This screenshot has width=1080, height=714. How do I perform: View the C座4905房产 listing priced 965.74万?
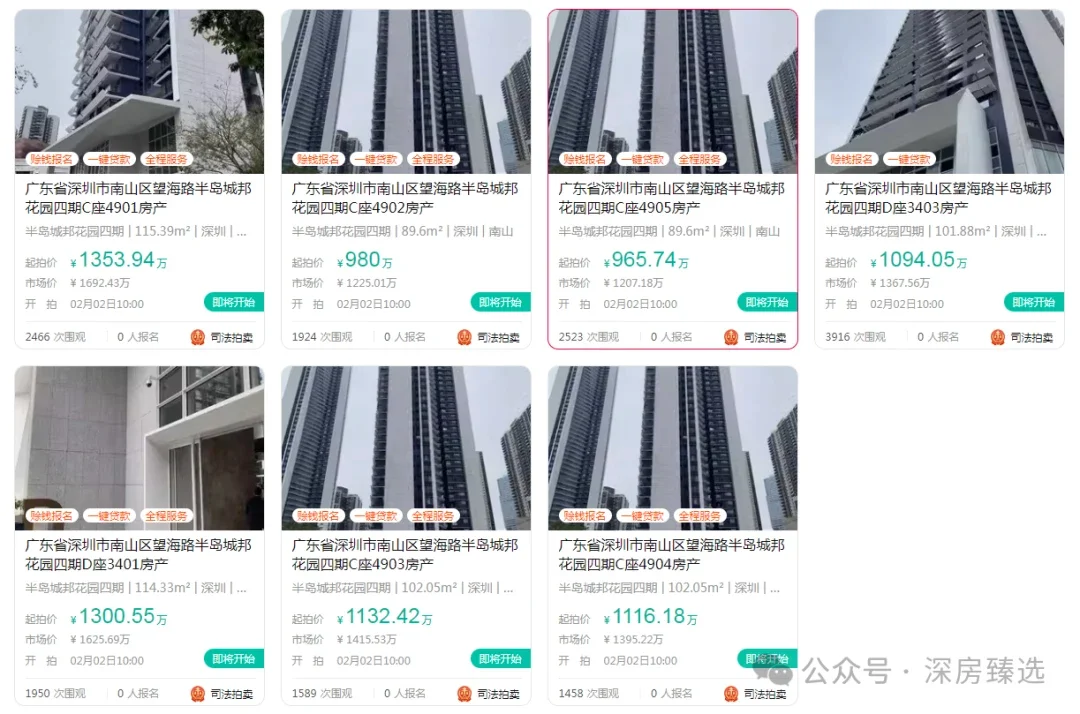pyautogui.click(x=672, y=198)
